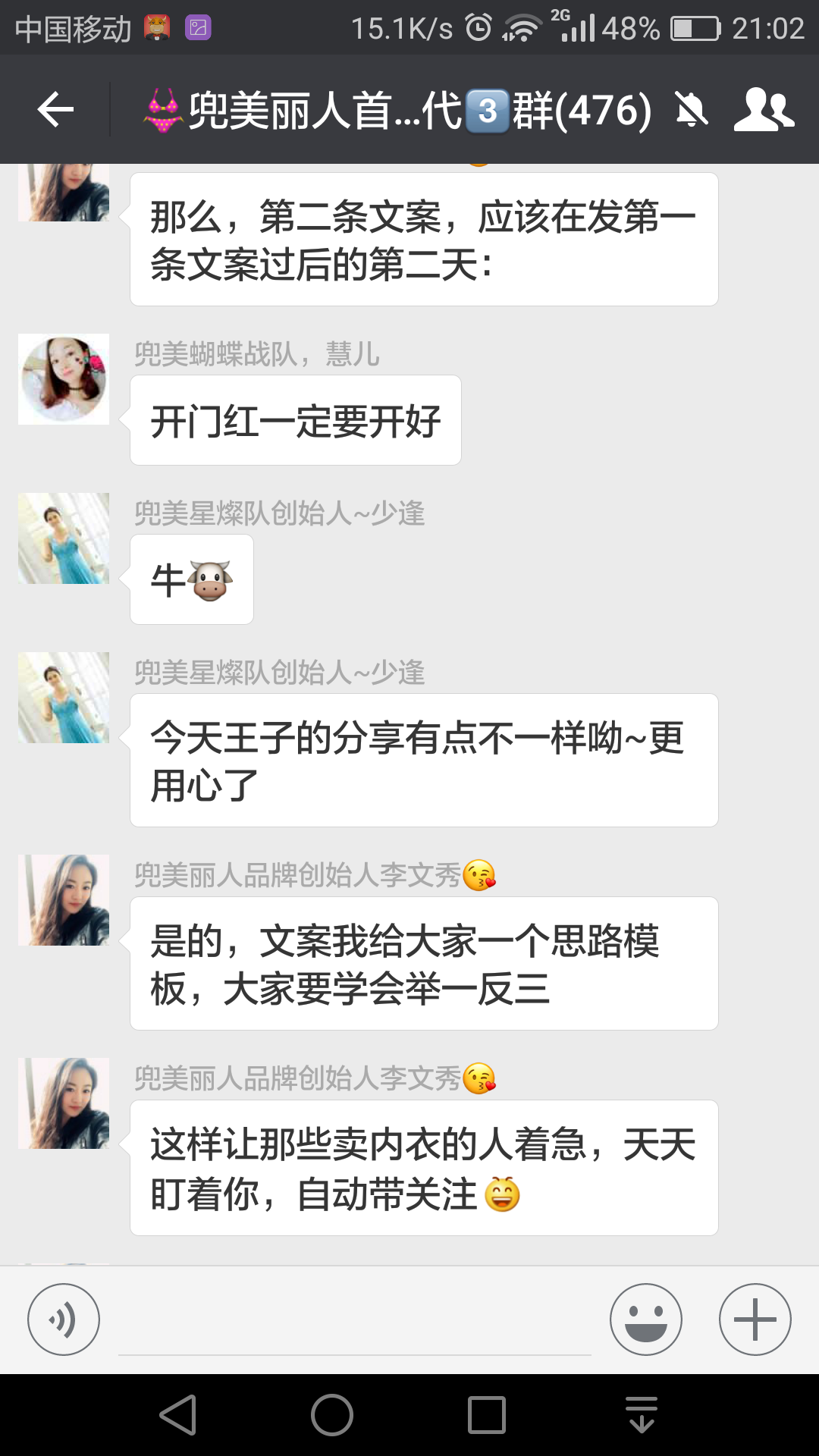Open the recent apps view

pos(487,1415)
